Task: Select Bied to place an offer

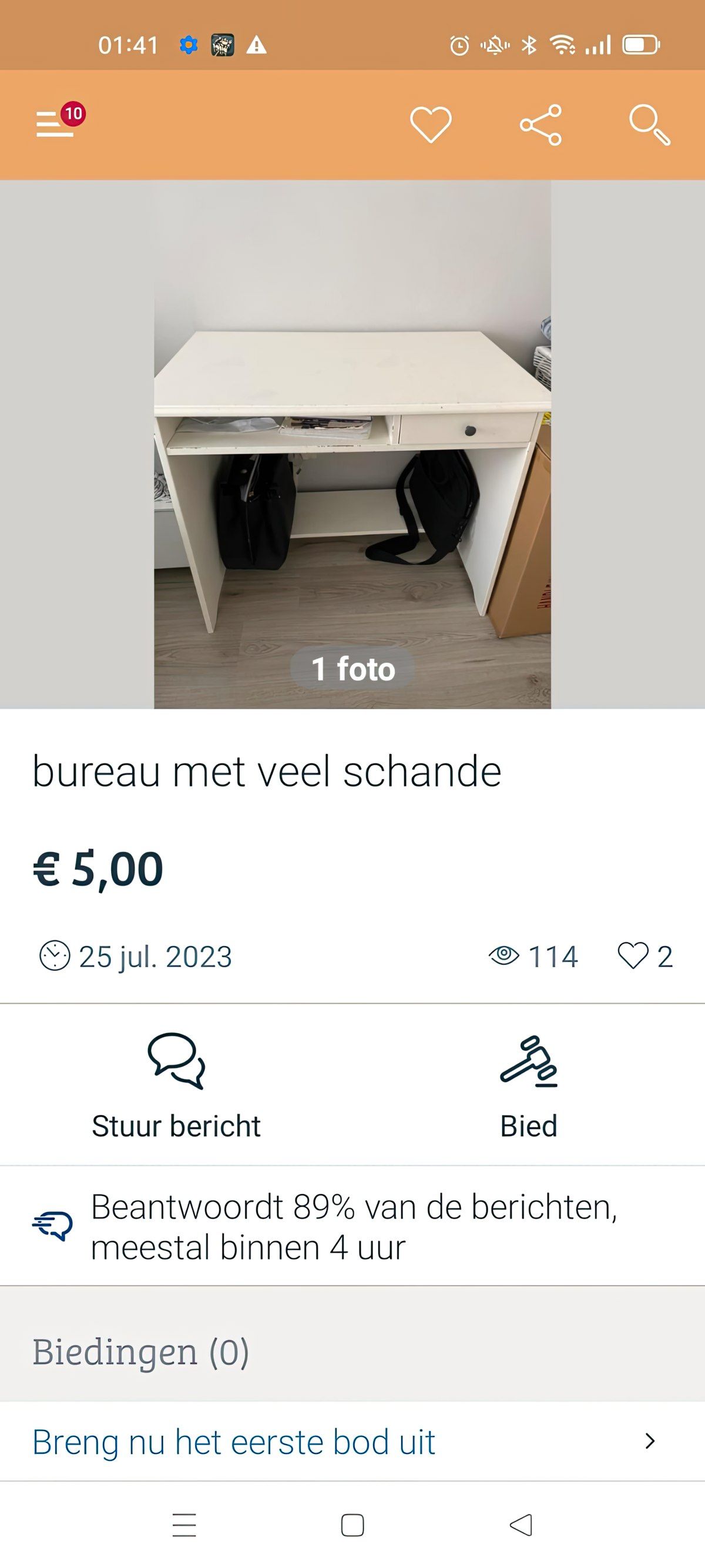Action: point(528,1125)
